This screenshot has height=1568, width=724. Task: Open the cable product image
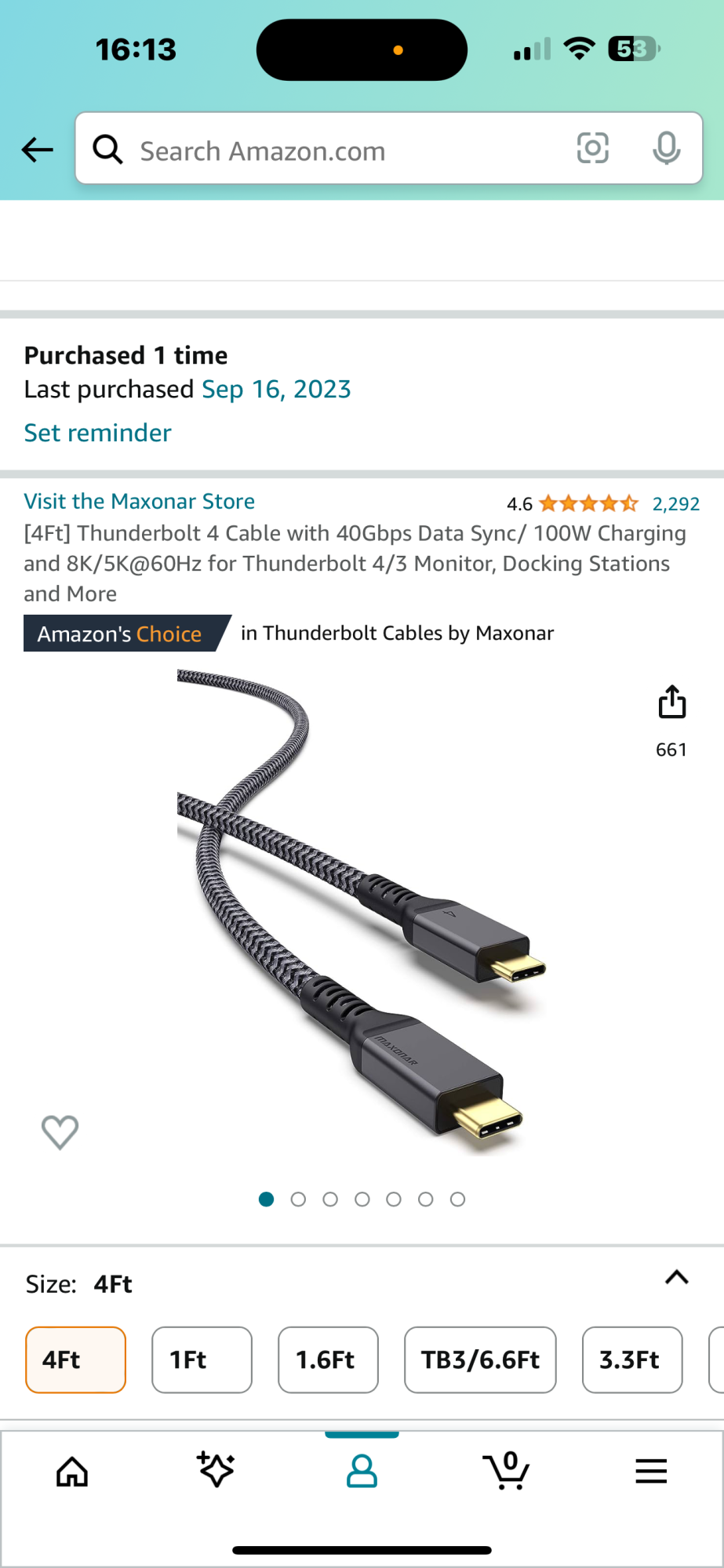tap(361, 909)
